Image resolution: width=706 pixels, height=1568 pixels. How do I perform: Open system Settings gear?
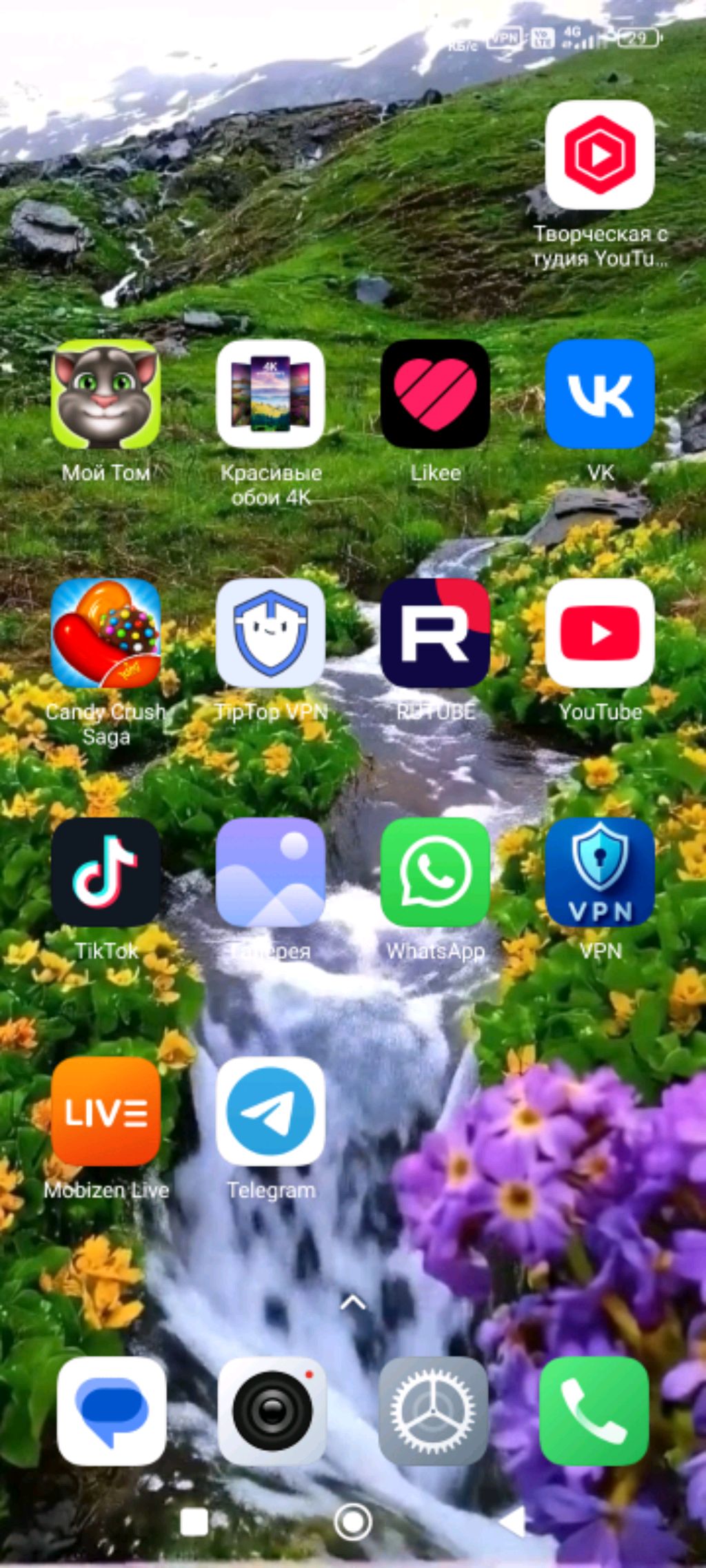tap(433, 1411)
